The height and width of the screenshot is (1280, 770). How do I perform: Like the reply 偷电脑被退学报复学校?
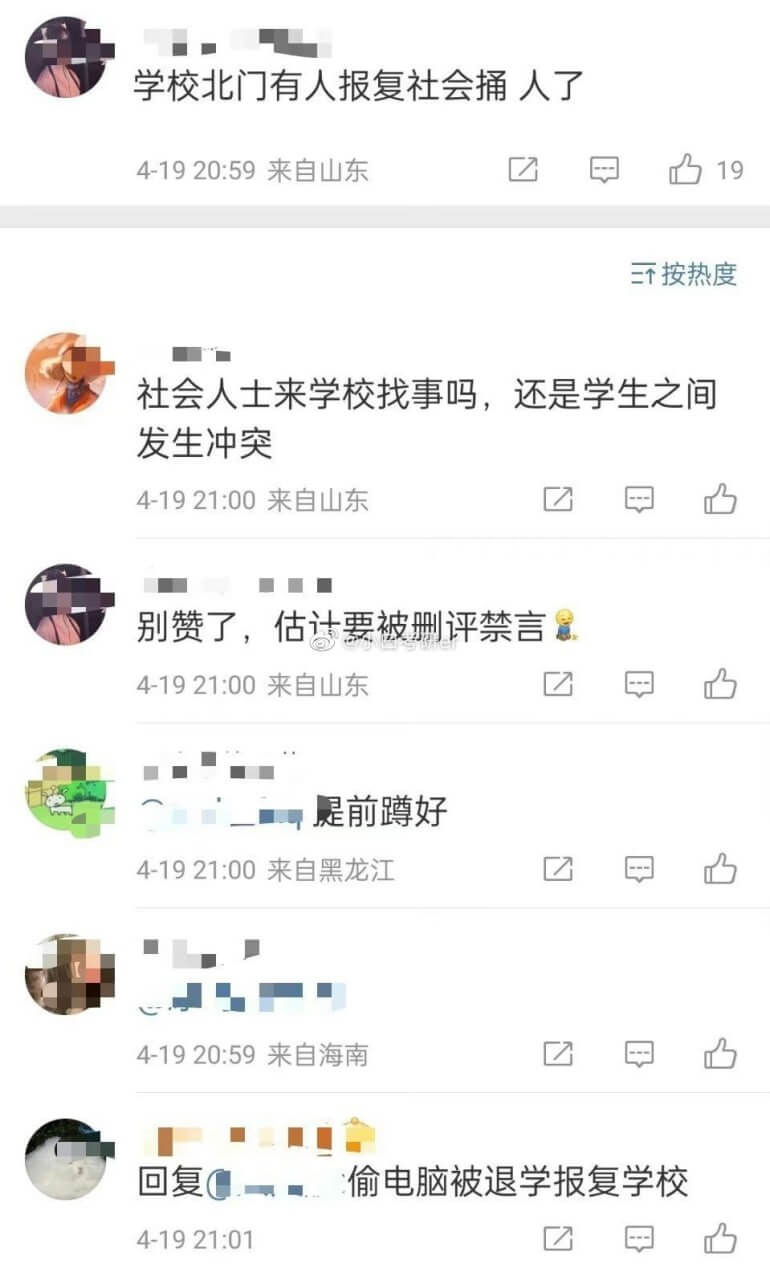point(720,1239)
